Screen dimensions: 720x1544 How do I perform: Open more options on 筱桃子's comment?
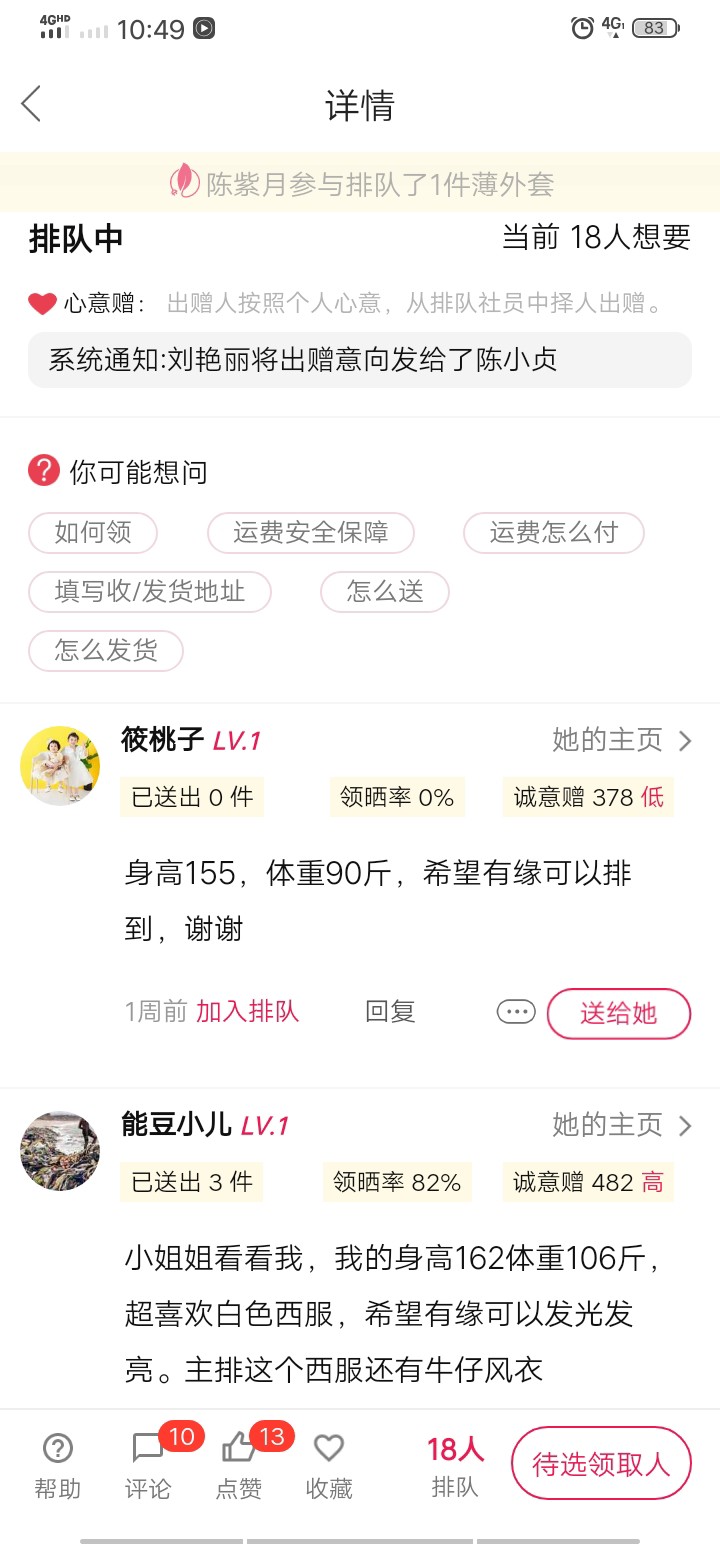click(x=516, y=1012)
